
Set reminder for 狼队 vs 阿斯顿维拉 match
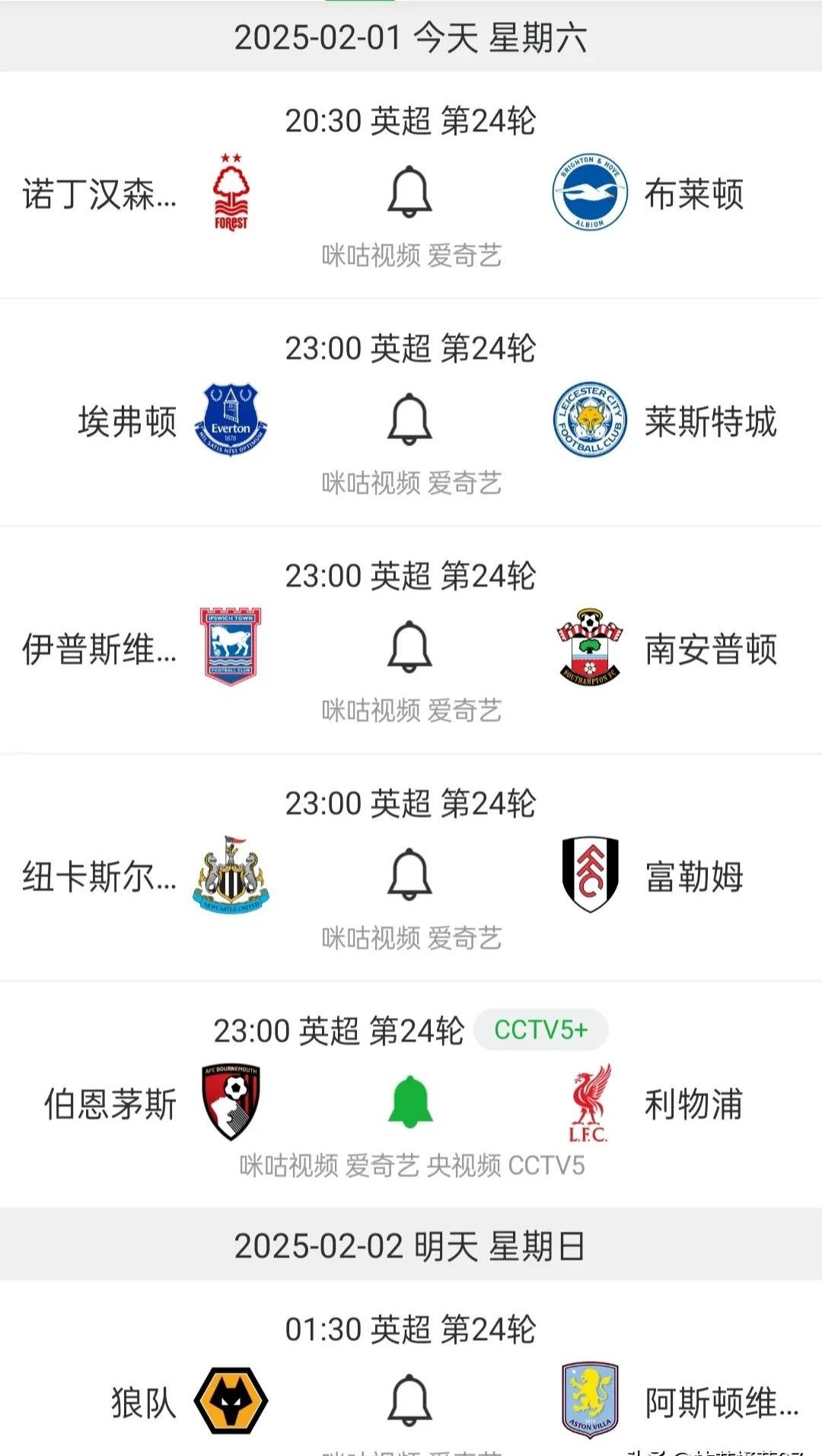pyautogui.click(x=410, y=1400)
